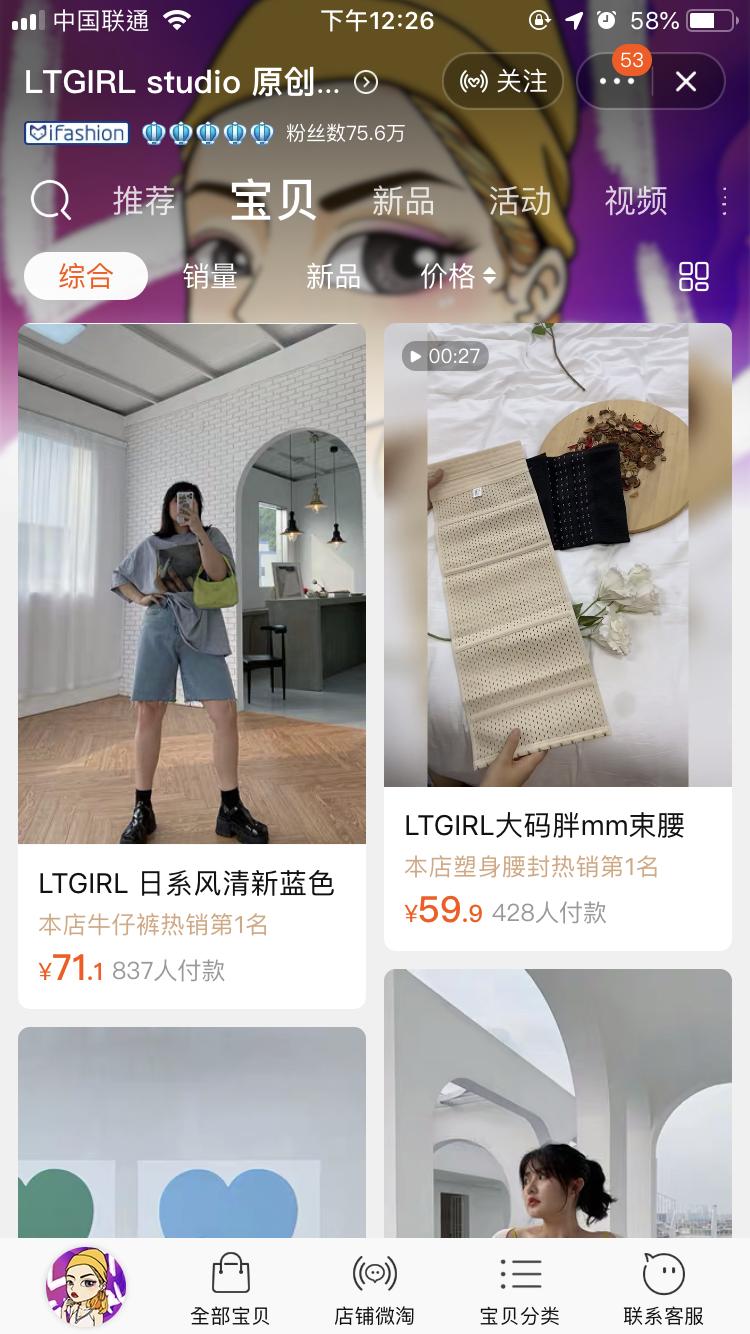Open the vertical dots menu after 视频

(x=724, y=201)
